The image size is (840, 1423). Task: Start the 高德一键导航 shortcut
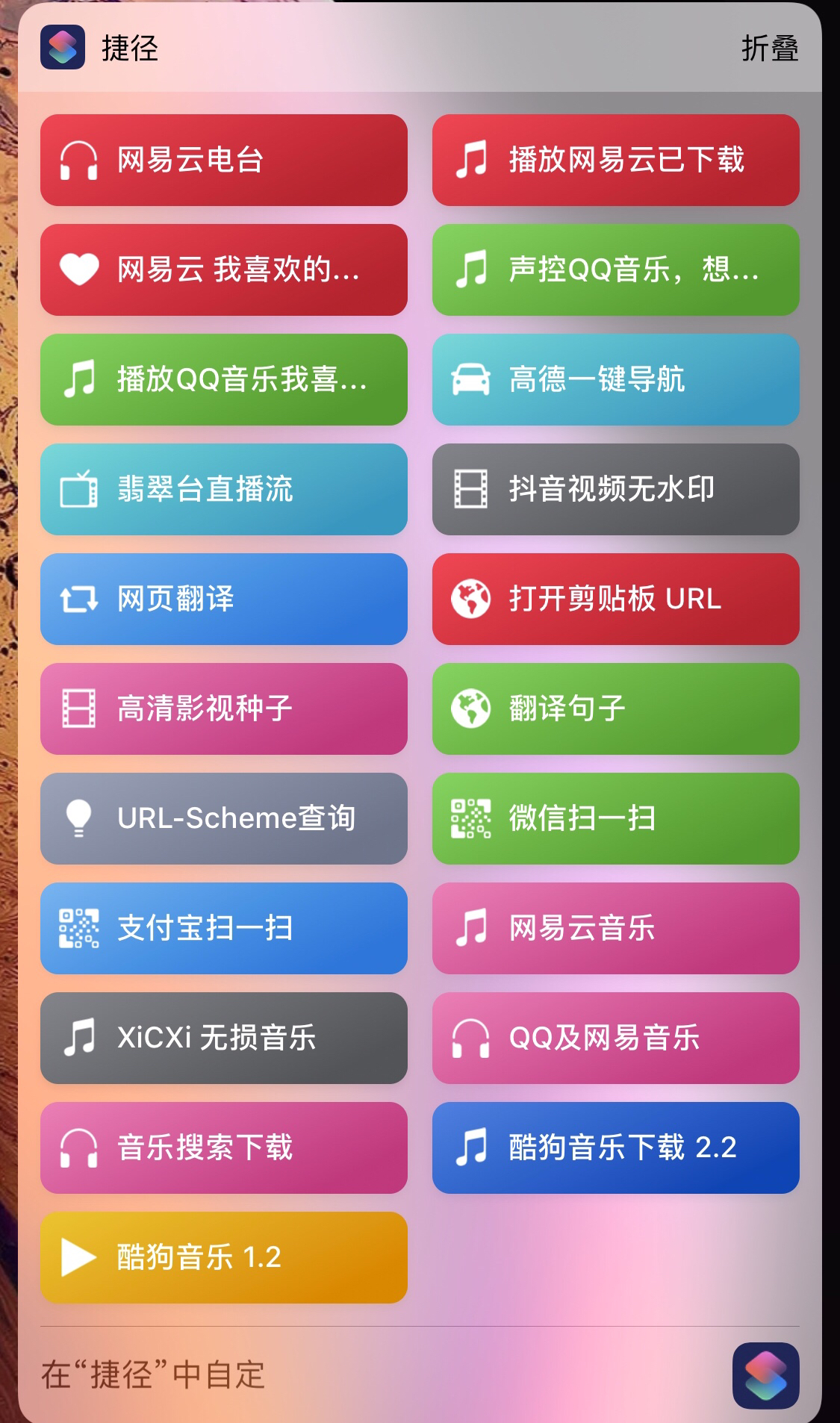(615, 379)
